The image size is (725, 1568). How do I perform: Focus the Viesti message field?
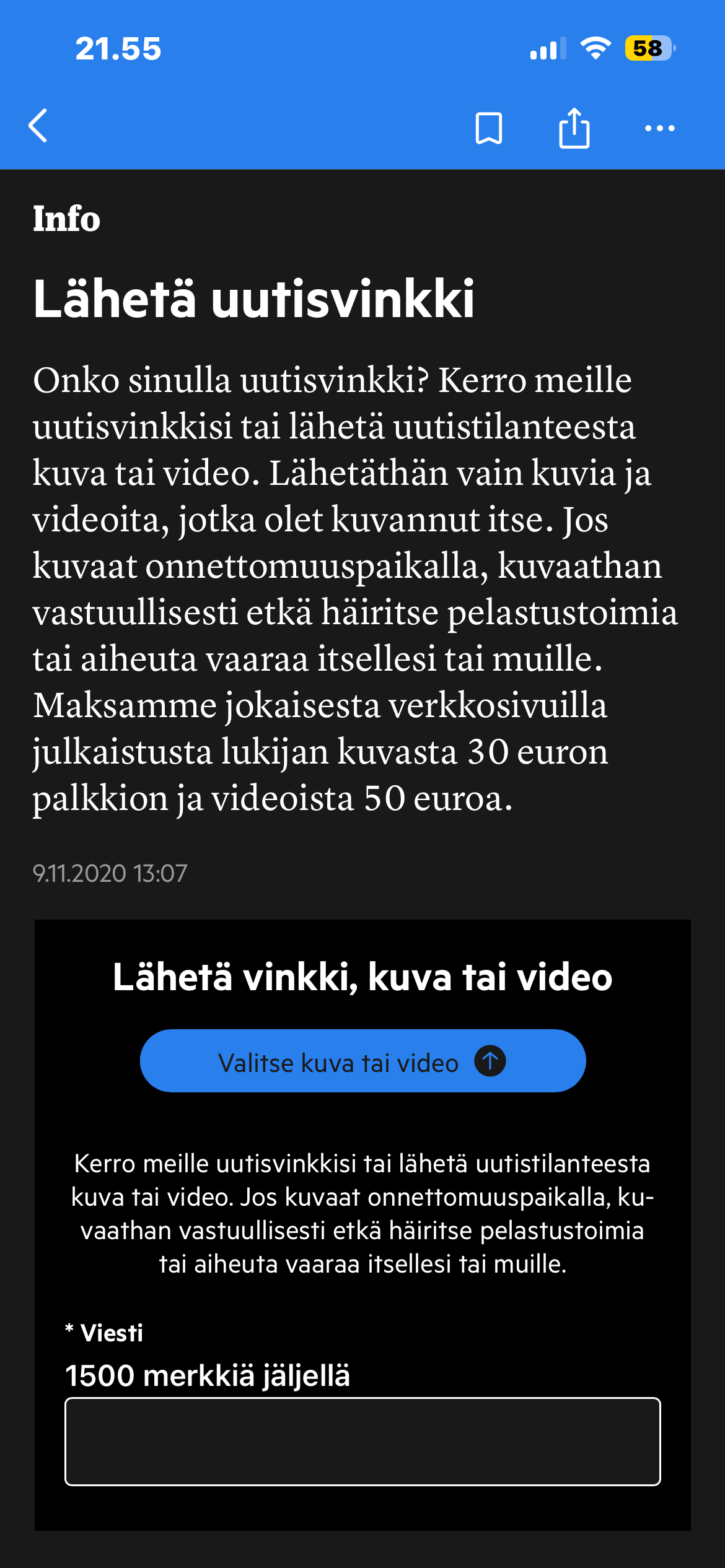[x=362, y=1441]
